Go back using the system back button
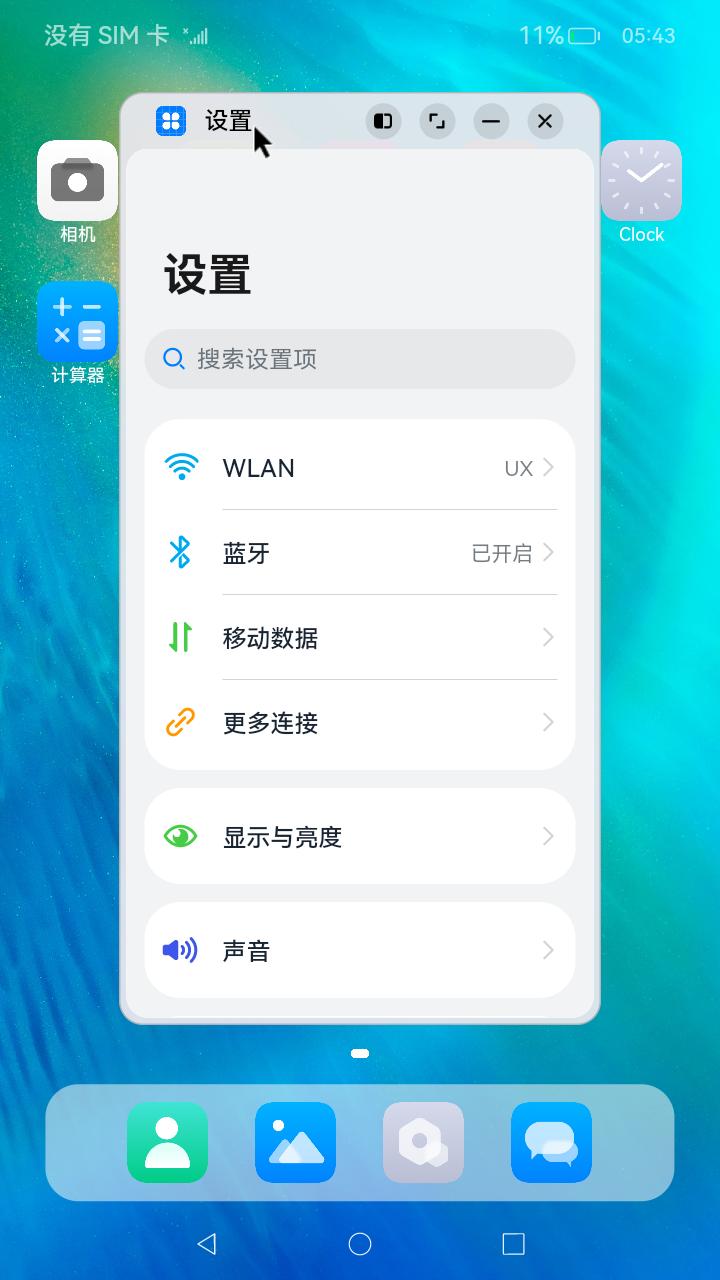Screen dimensions: 720x1280 pyautogui.click(x=207, y=1243)
